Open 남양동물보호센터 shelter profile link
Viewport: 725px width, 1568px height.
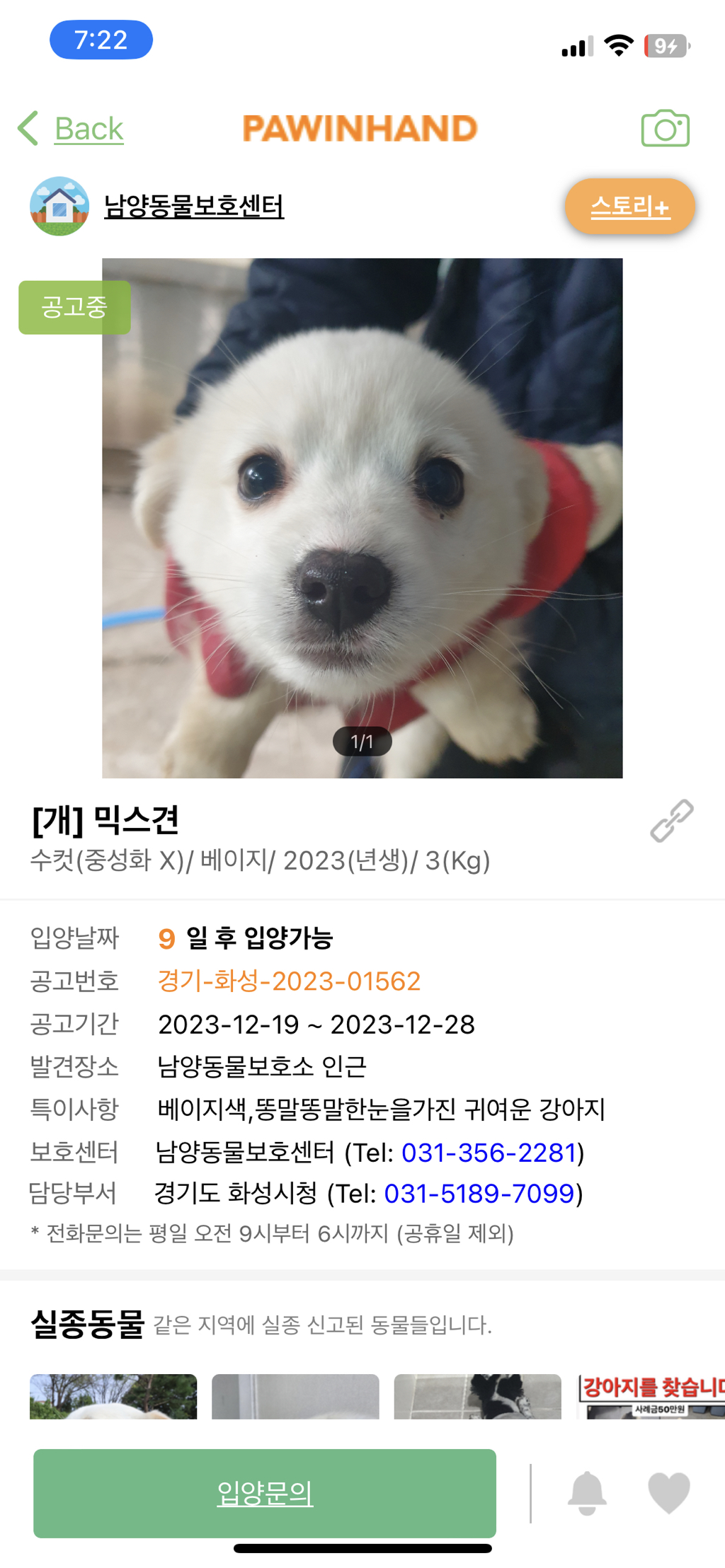click(x=193, y=206)
